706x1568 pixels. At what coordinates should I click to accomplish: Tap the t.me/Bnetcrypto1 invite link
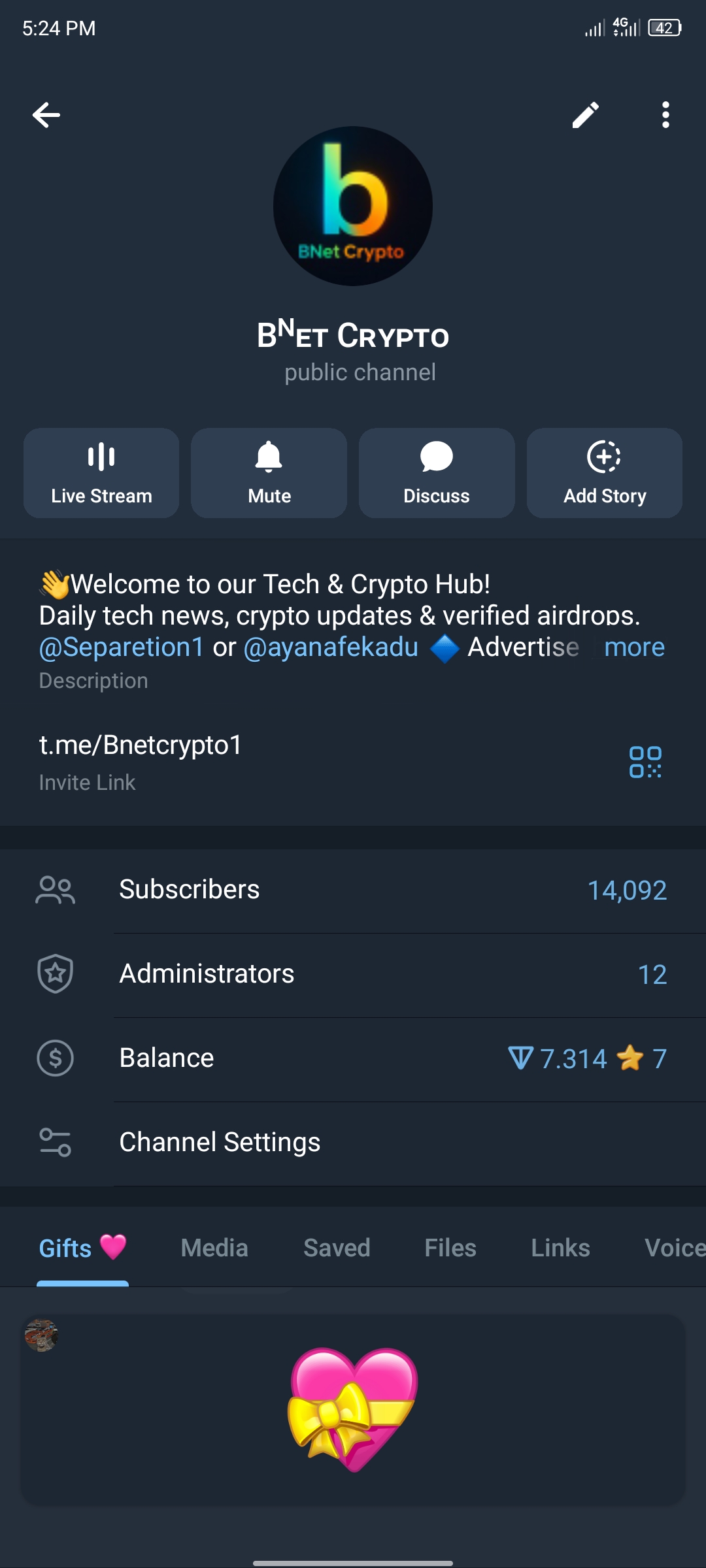pyautogui.click(x=141, y=745)
